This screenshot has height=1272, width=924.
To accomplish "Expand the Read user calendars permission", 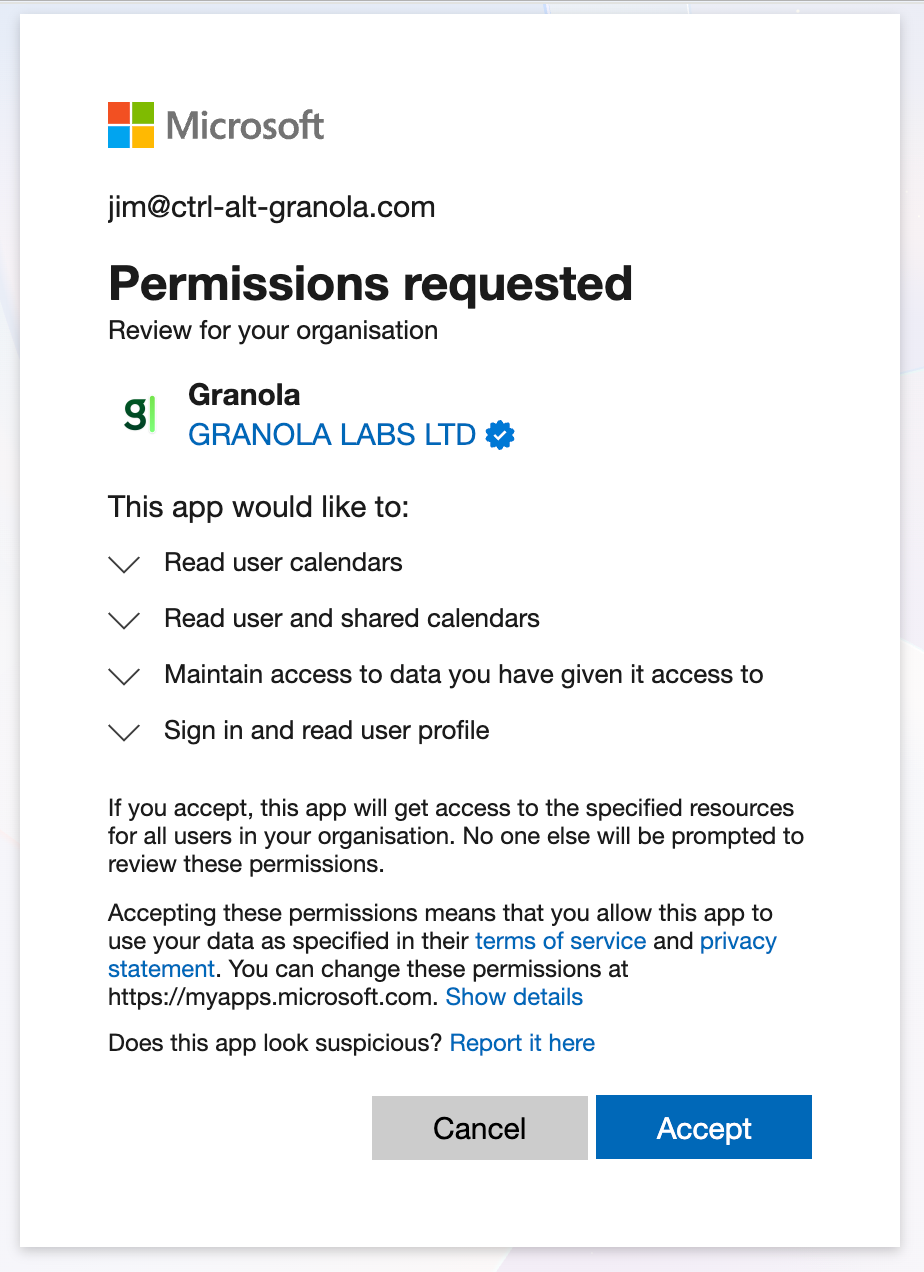I will [x=123, y=564].
